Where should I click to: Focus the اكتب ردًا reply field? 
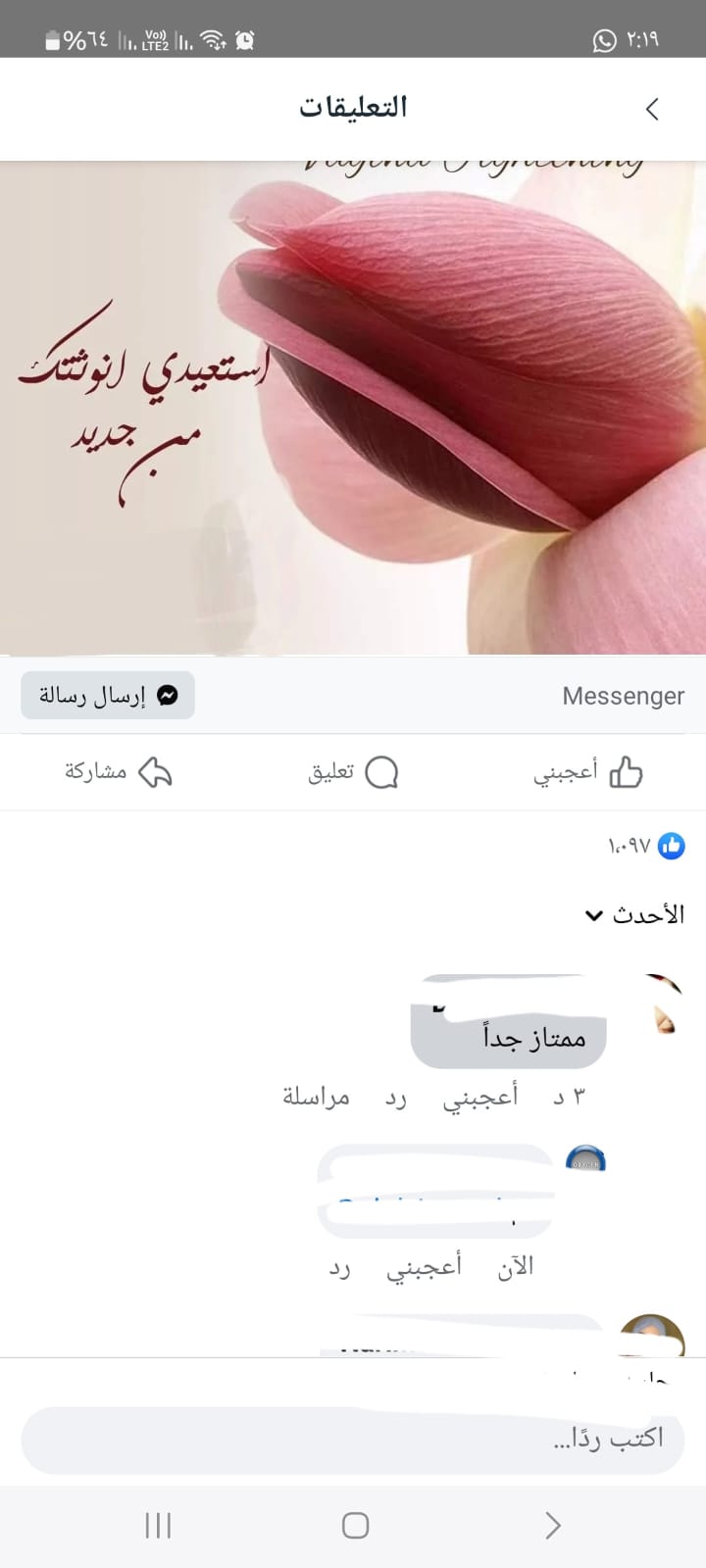point(353,1440)
